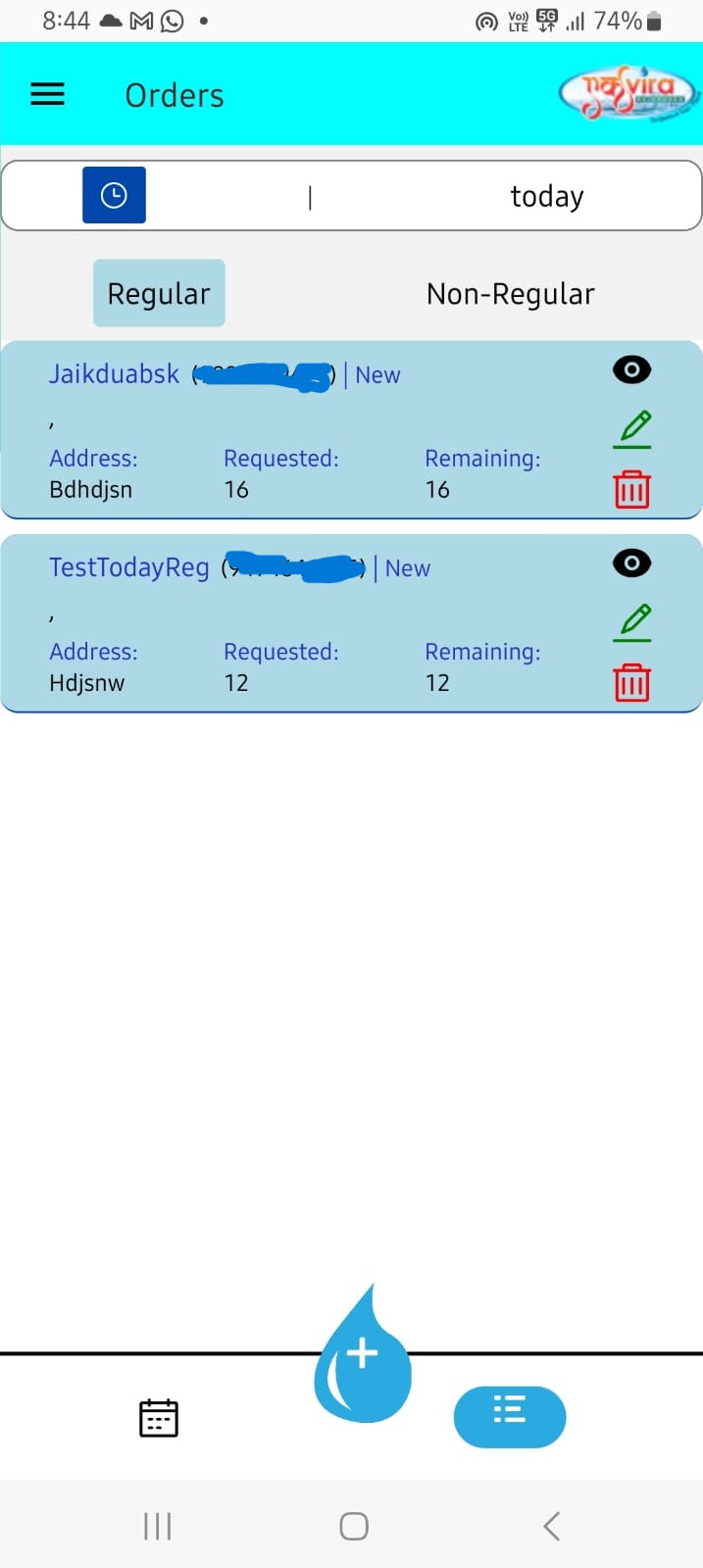Viewport: 703px width, 1568px height.
Task: Delete the Jaikduabsk order
Action: coord(631,489)
